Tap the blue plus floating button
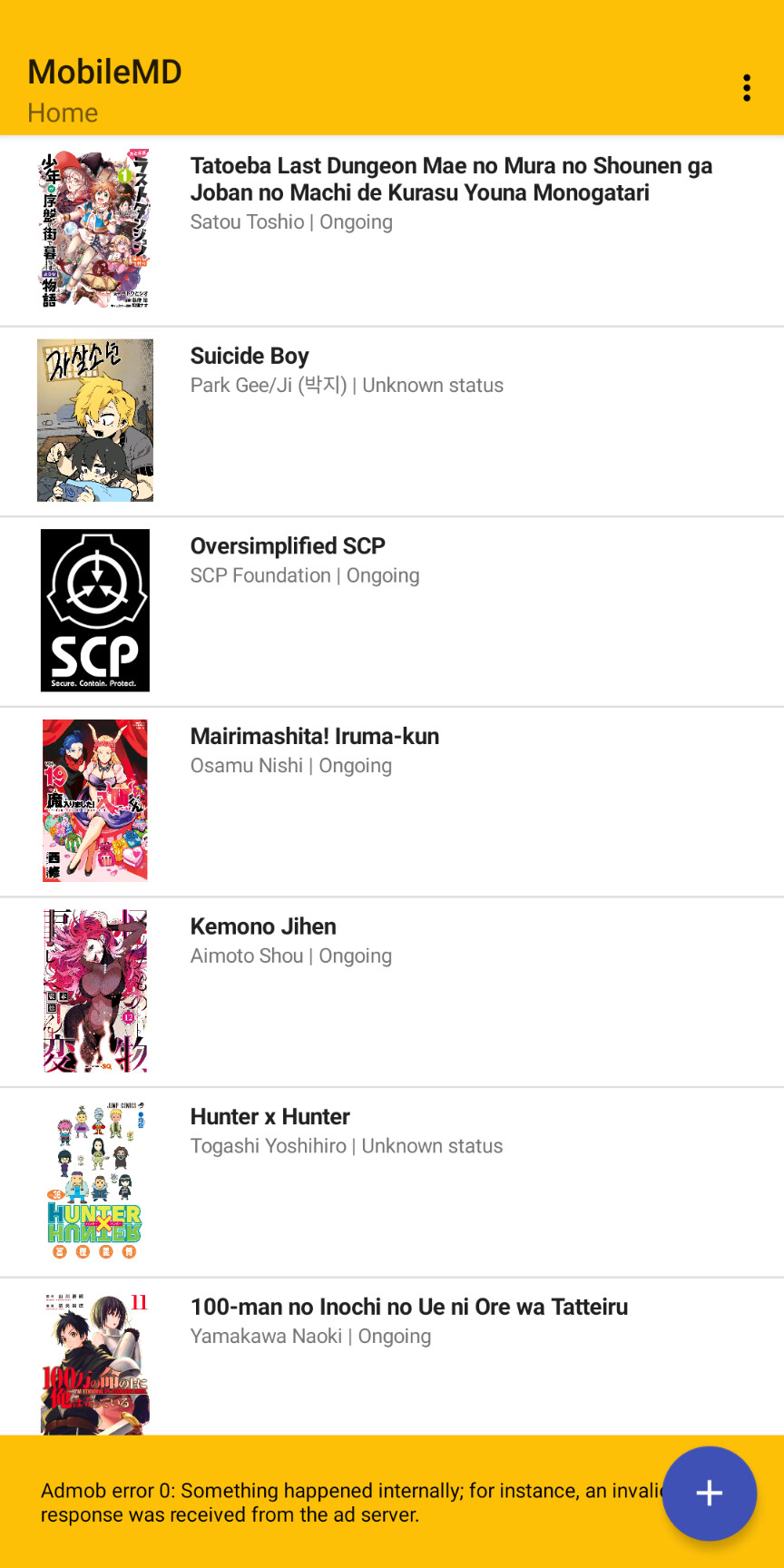 pyautogui.click(x=709, y=1493)
